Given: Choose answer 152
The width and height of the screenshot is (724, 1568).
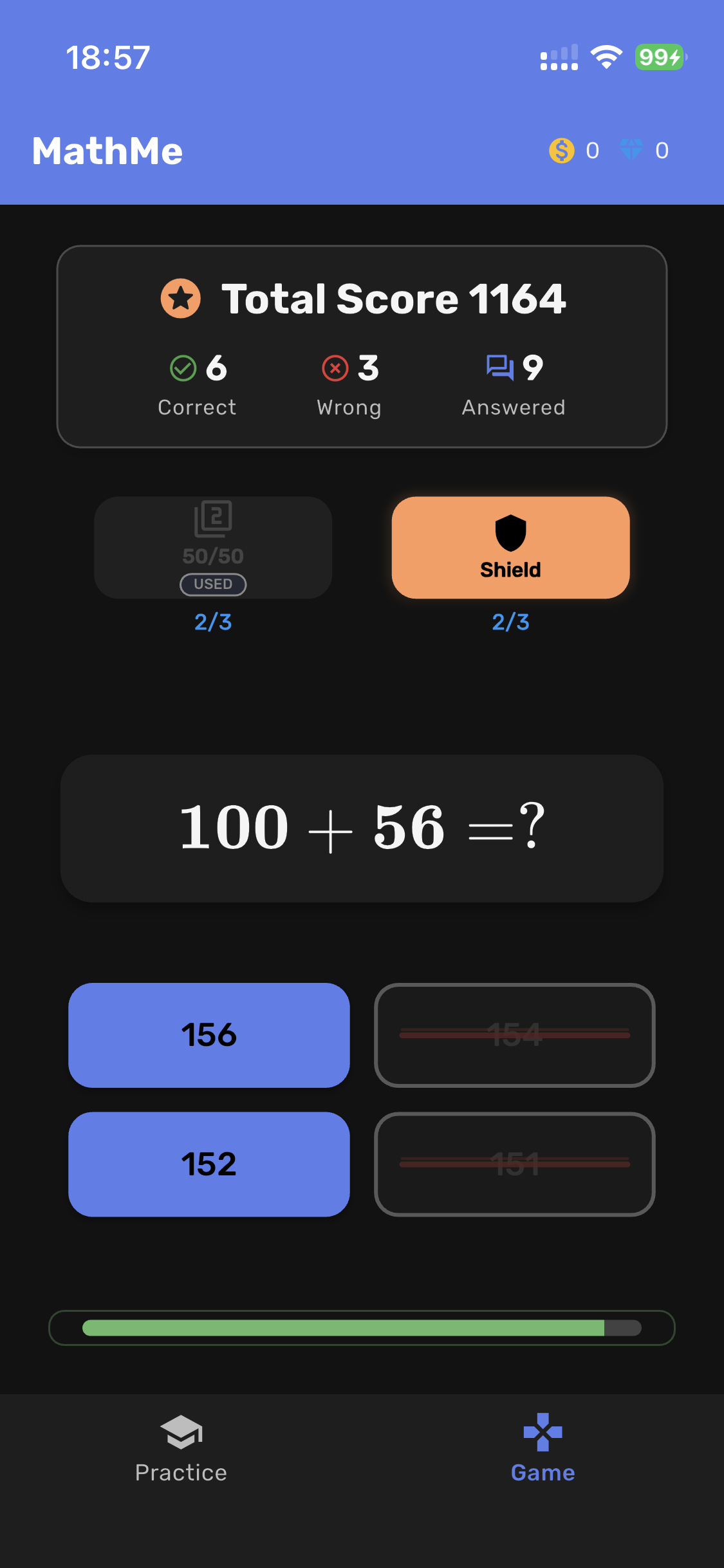Looking at the screenshot, I should (209, 1164).
